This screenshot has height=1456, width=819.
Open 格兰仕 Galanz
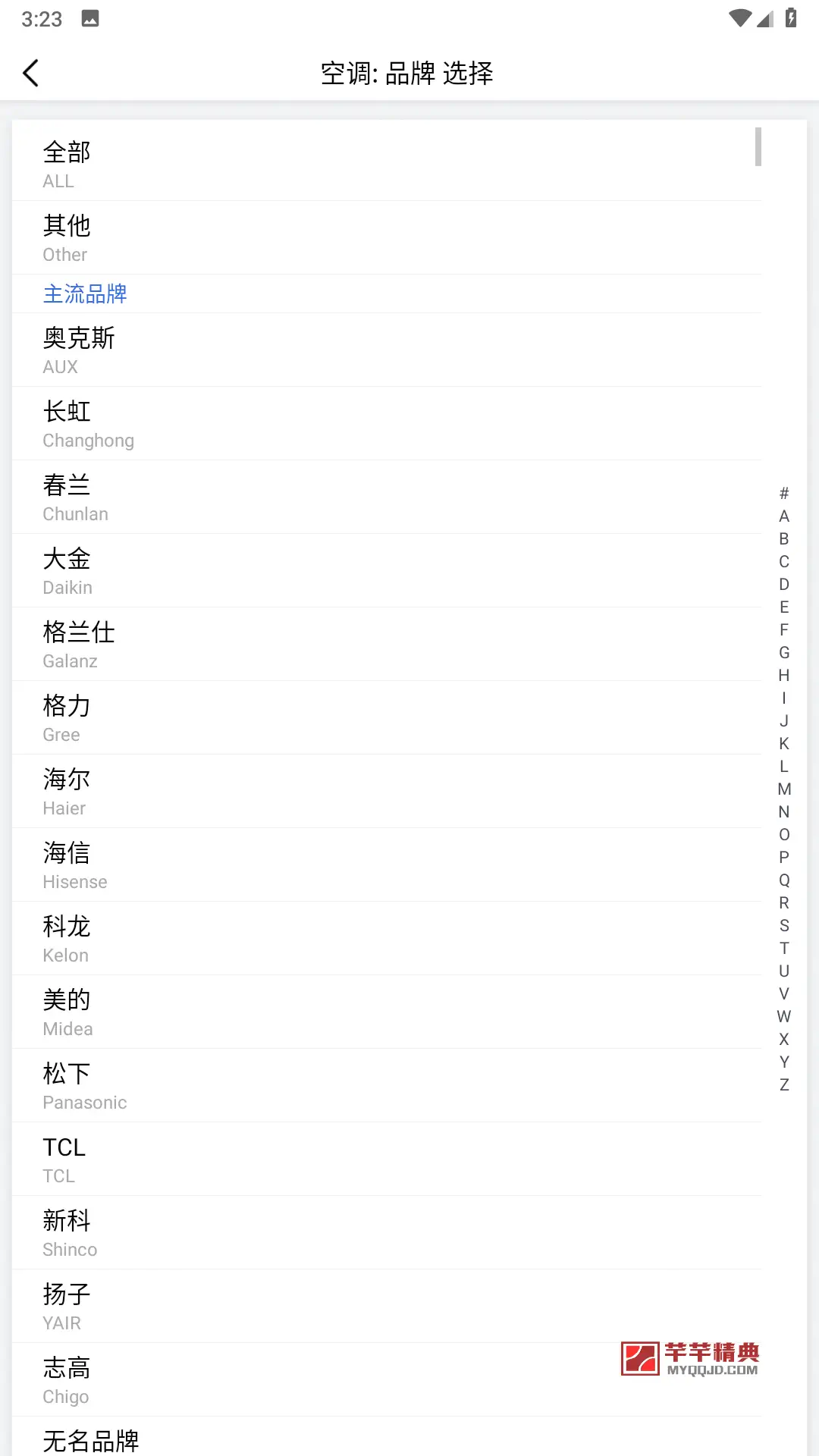coord(387,644)
